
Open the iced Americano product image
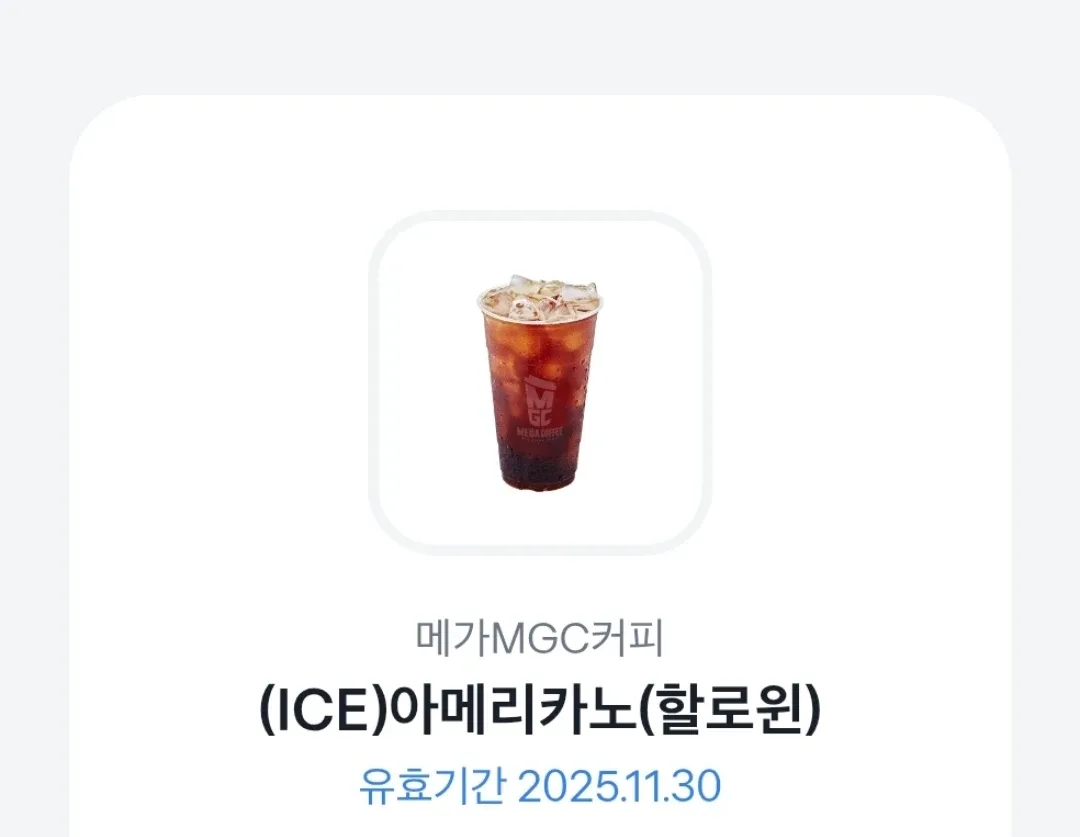point(540,382)
